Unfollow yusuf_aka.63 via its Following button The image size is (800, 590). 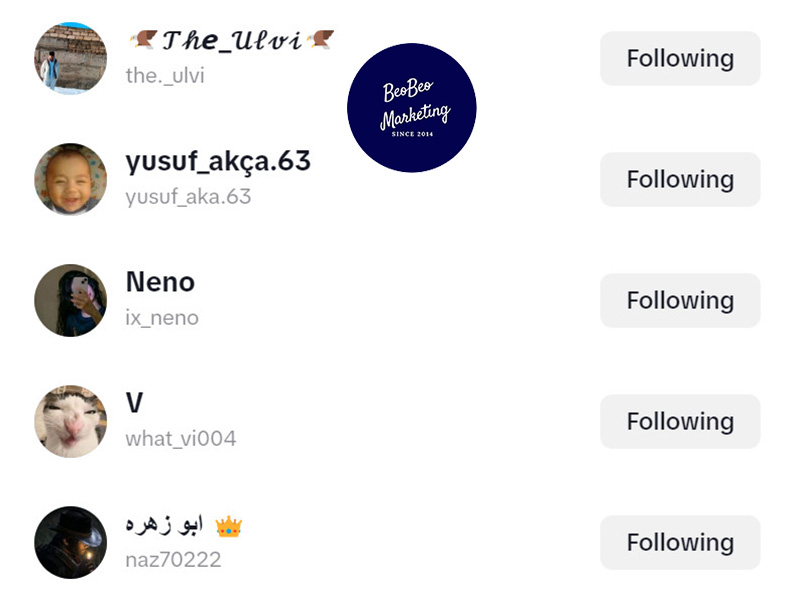tap(680, 179)
